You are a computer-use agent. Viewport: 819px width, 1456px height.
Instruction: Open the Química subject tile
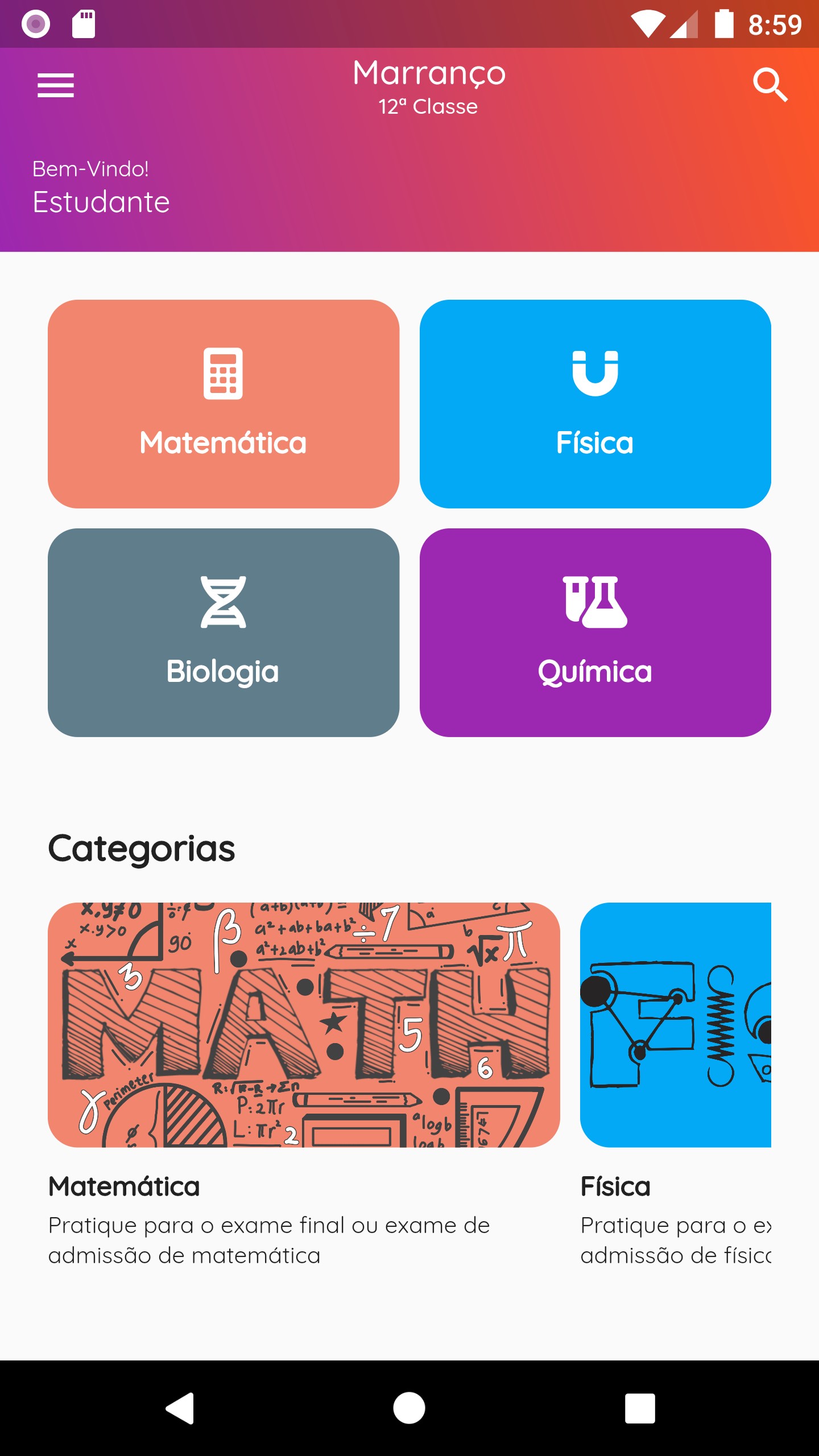(595, 632)
